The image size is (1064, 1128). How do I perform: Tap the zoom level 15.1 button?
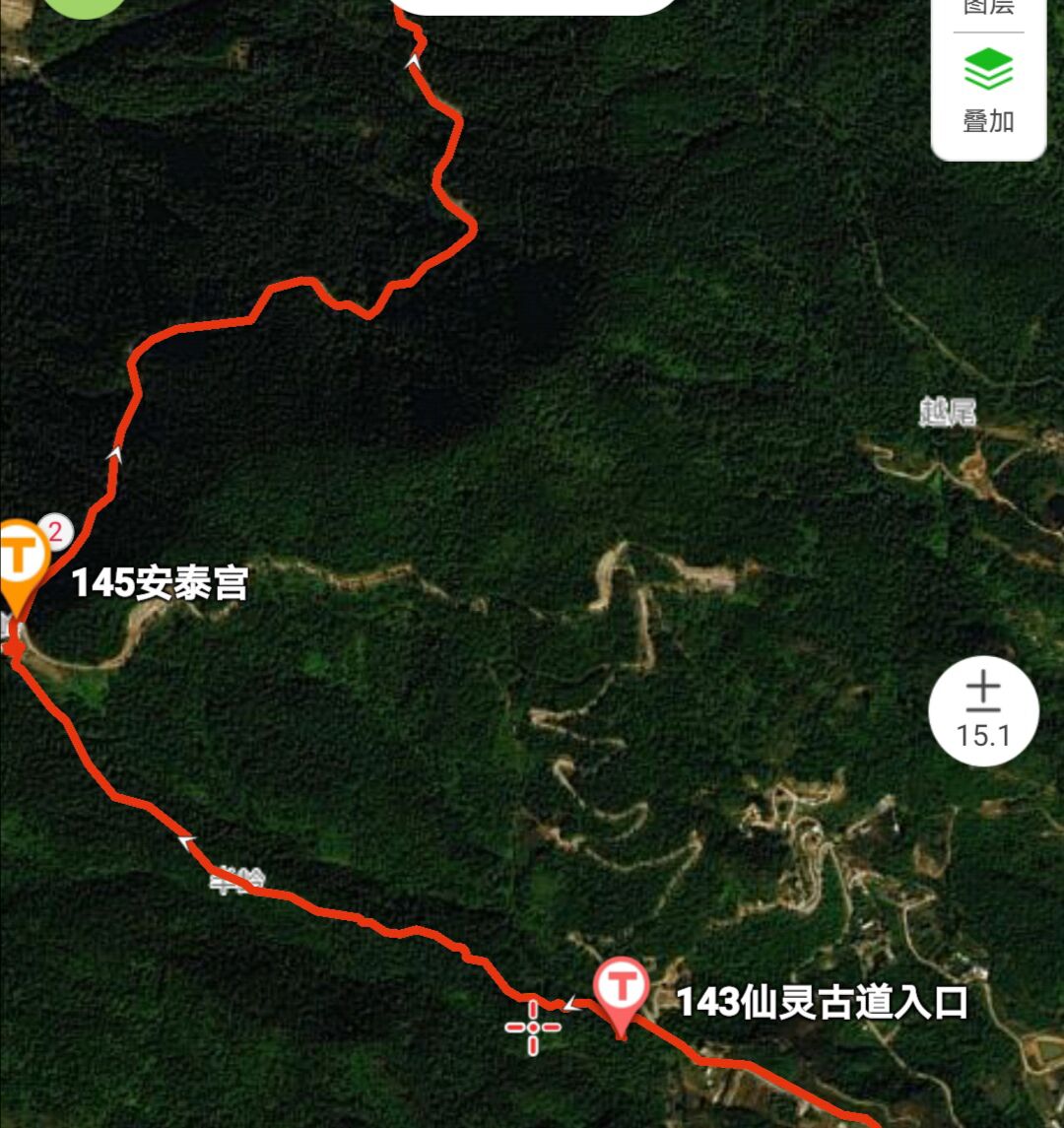tap(983, 711)
